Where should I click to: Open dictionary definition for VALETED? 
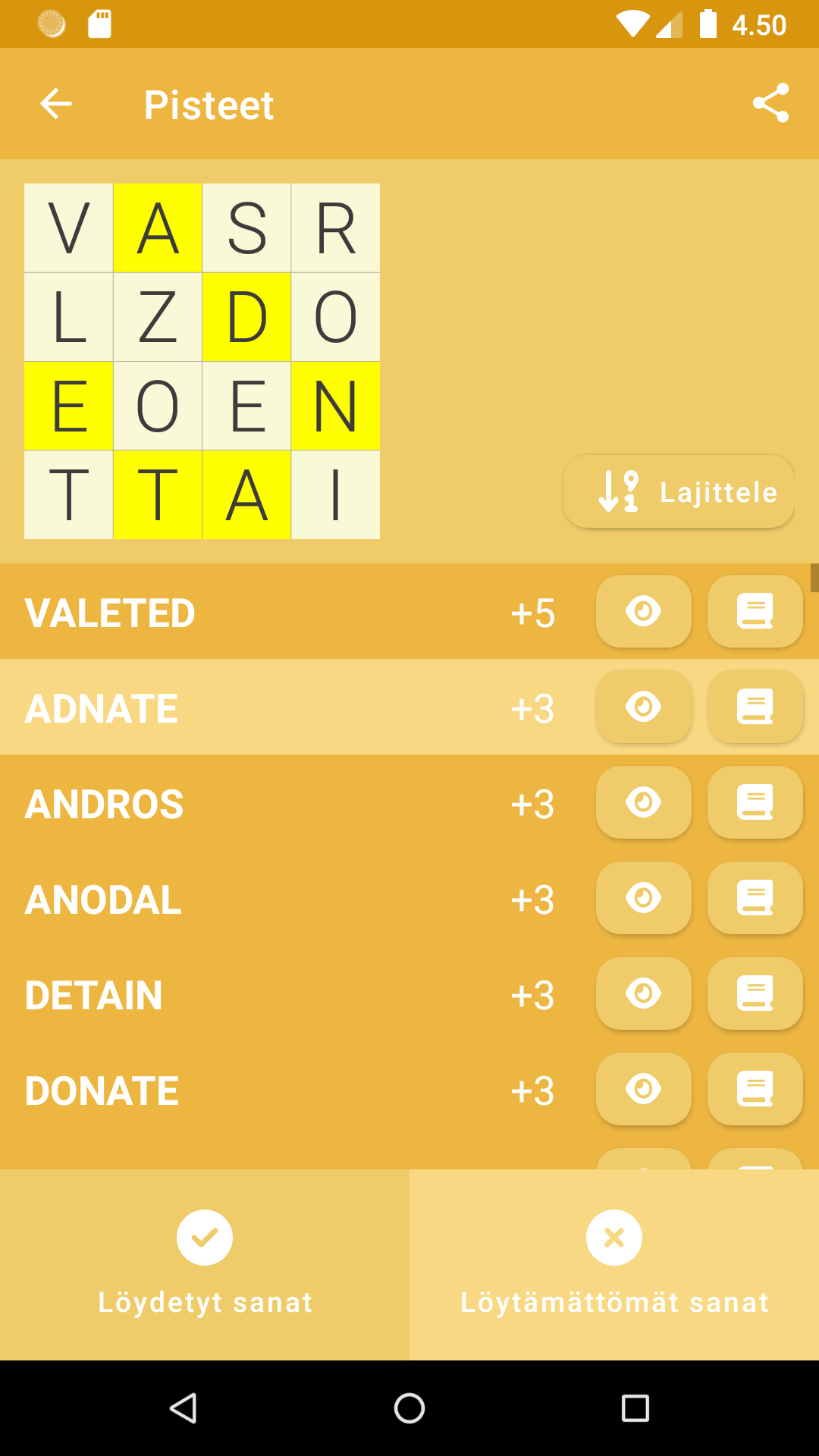(x=755, y=611)
